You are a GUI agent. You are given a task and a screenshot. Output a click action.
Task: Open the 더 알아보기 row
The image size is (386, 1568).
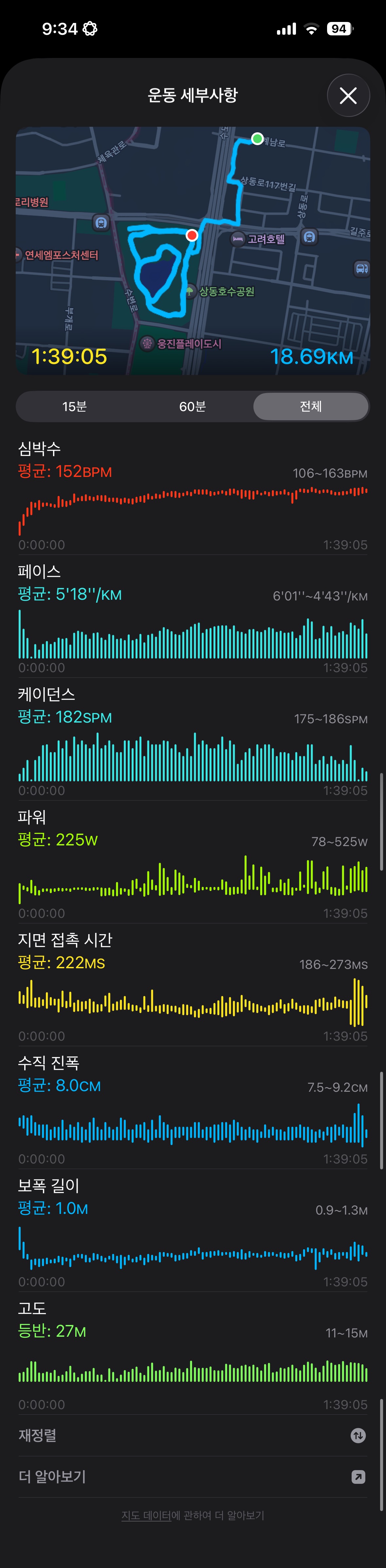pyautogui.click(x=193, y=1477)
